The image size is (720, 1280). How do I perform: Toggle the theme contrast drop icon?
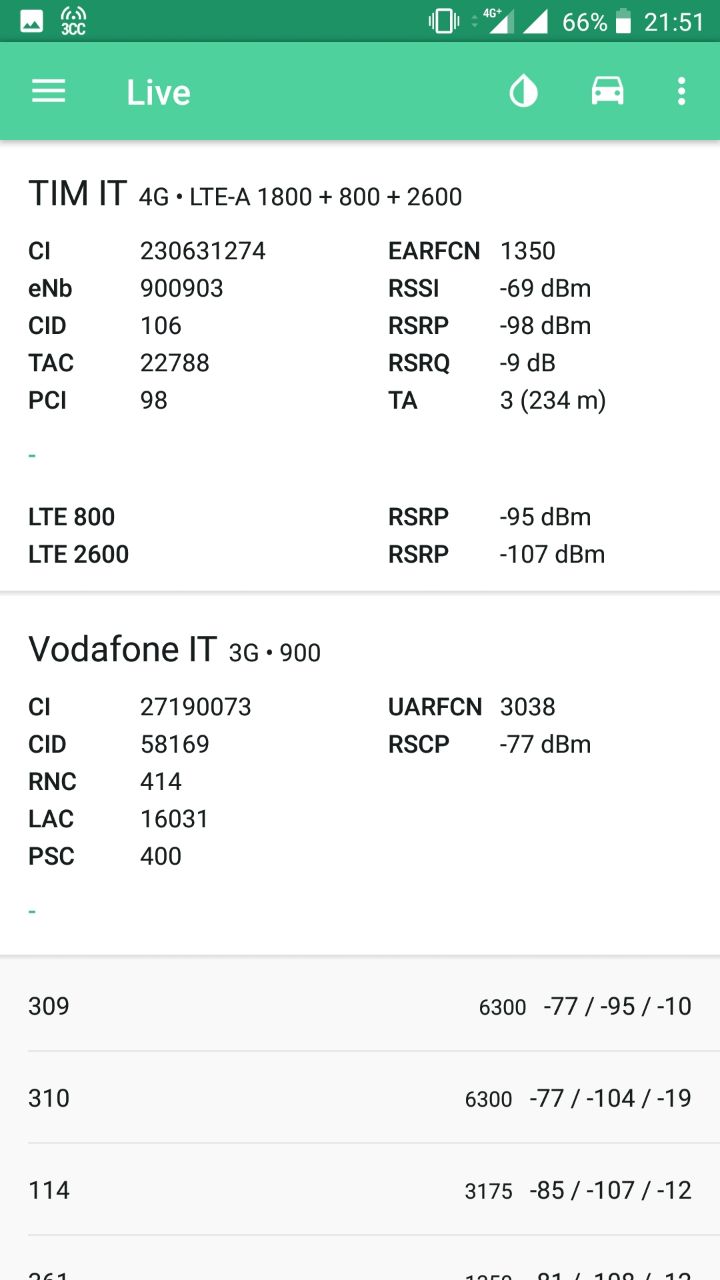pyautogui.click(x=523, y=92)
